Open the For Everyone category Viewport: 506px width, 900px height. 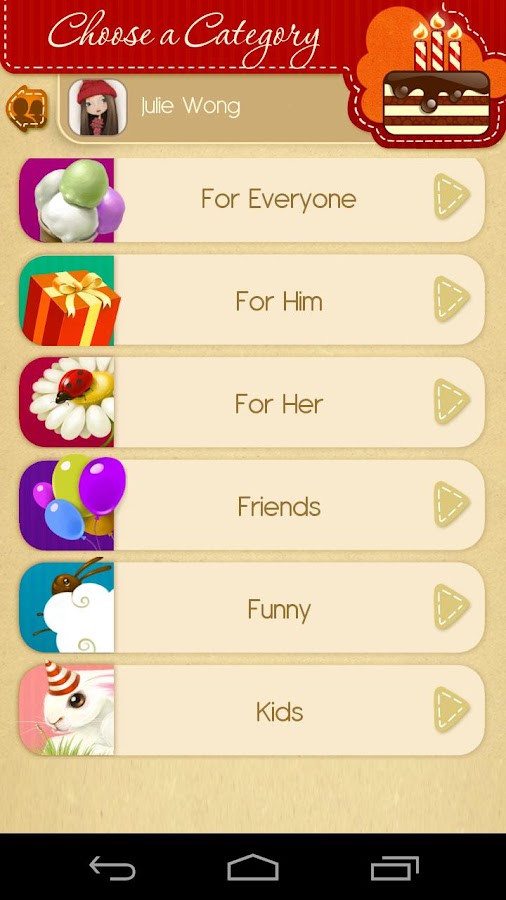pos(252,199)
